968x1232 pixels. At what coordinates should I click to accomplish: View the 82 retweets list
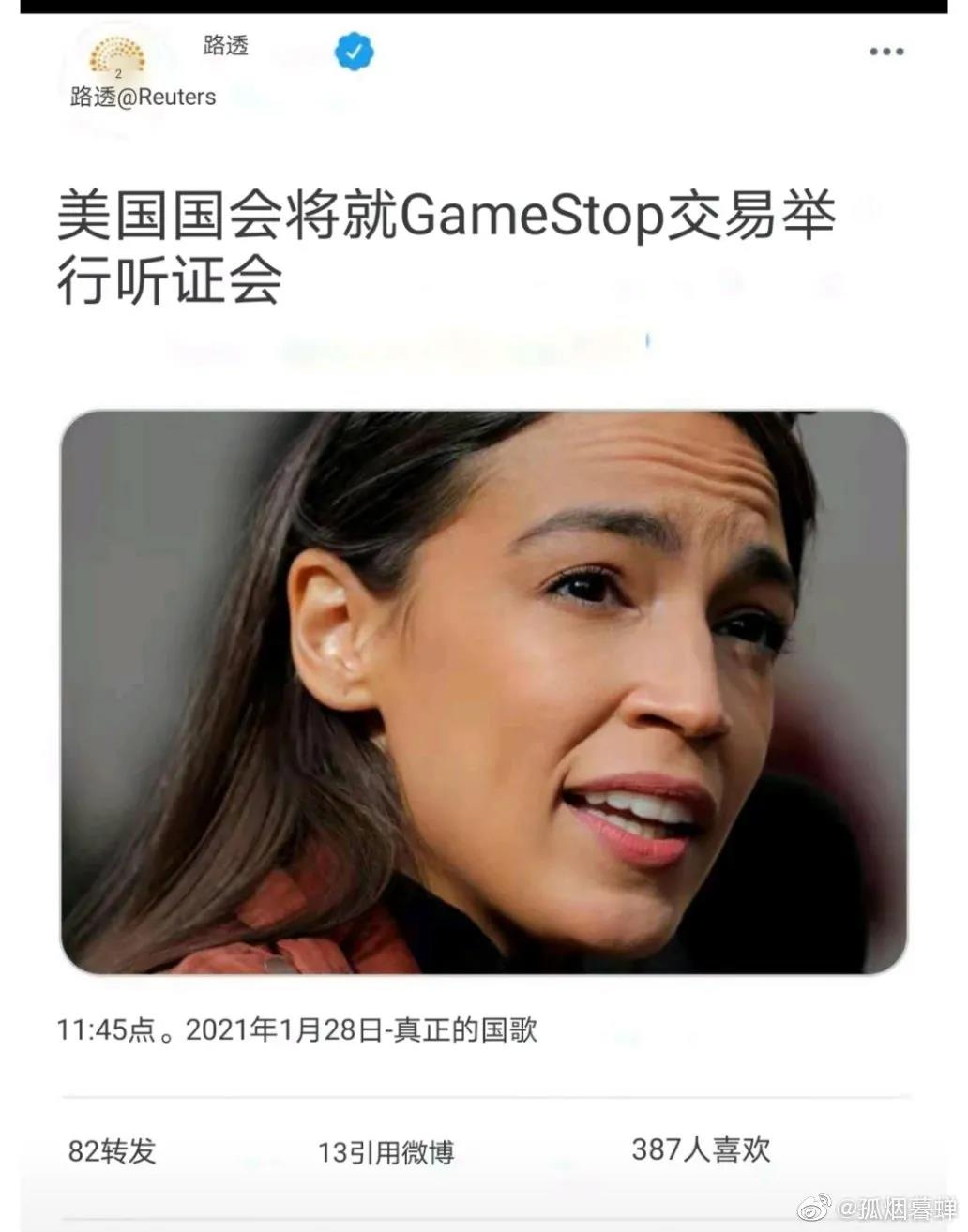112,1150
